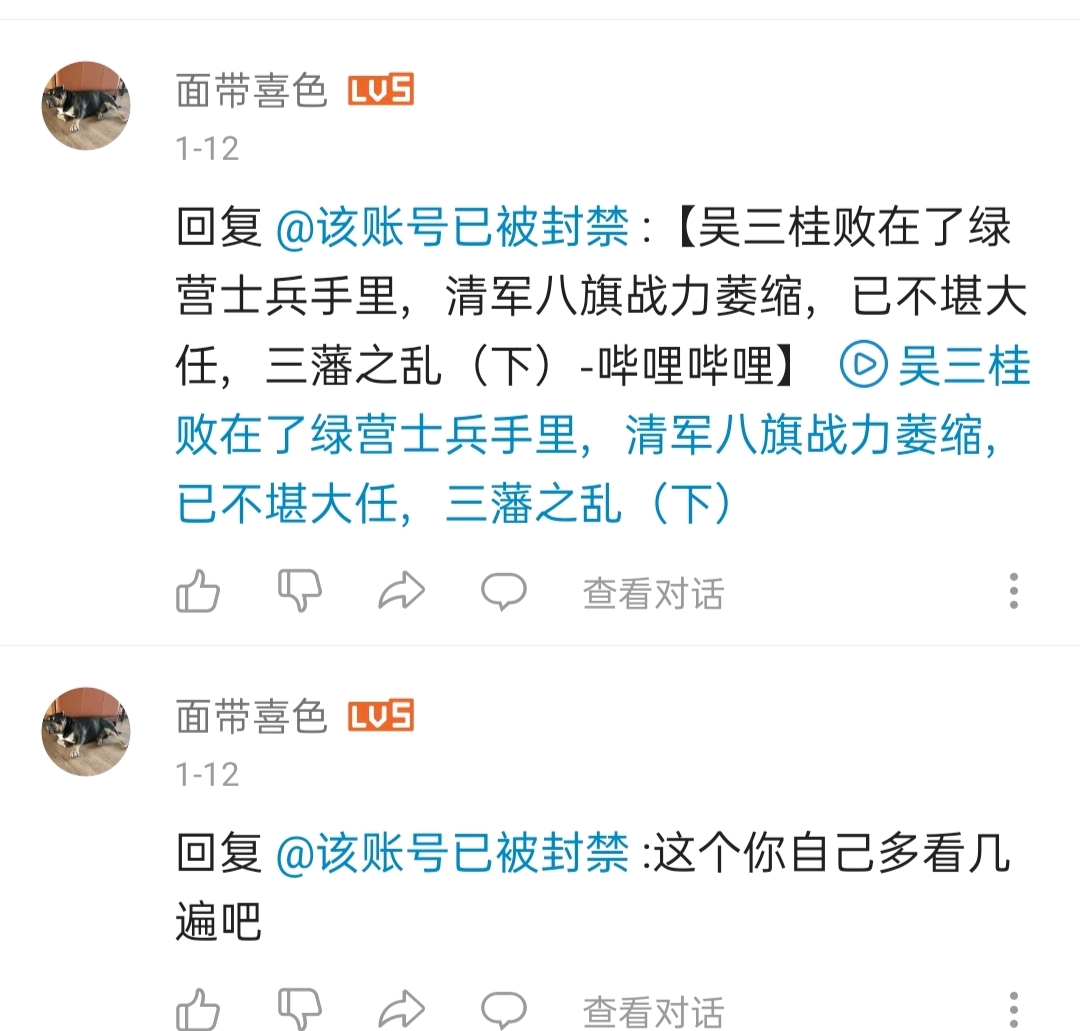This screenshot has height=1031, width=1080.
Task: Open 面带喜色's avatar on the 这个你自己多看几遍吧 comment
Action: point(86,732)
